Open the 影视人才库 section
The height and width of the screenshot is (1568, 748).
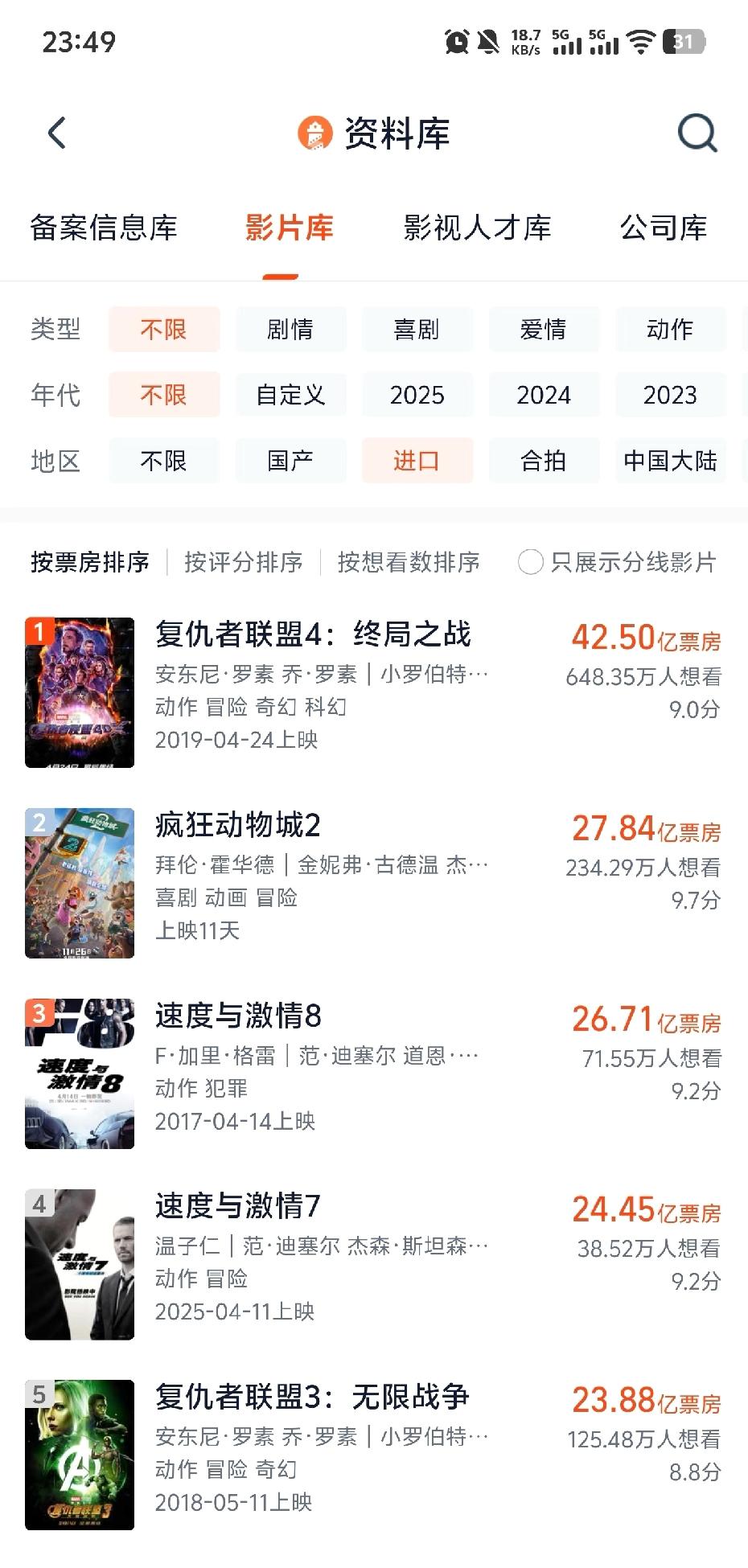[x=476, y=228]
